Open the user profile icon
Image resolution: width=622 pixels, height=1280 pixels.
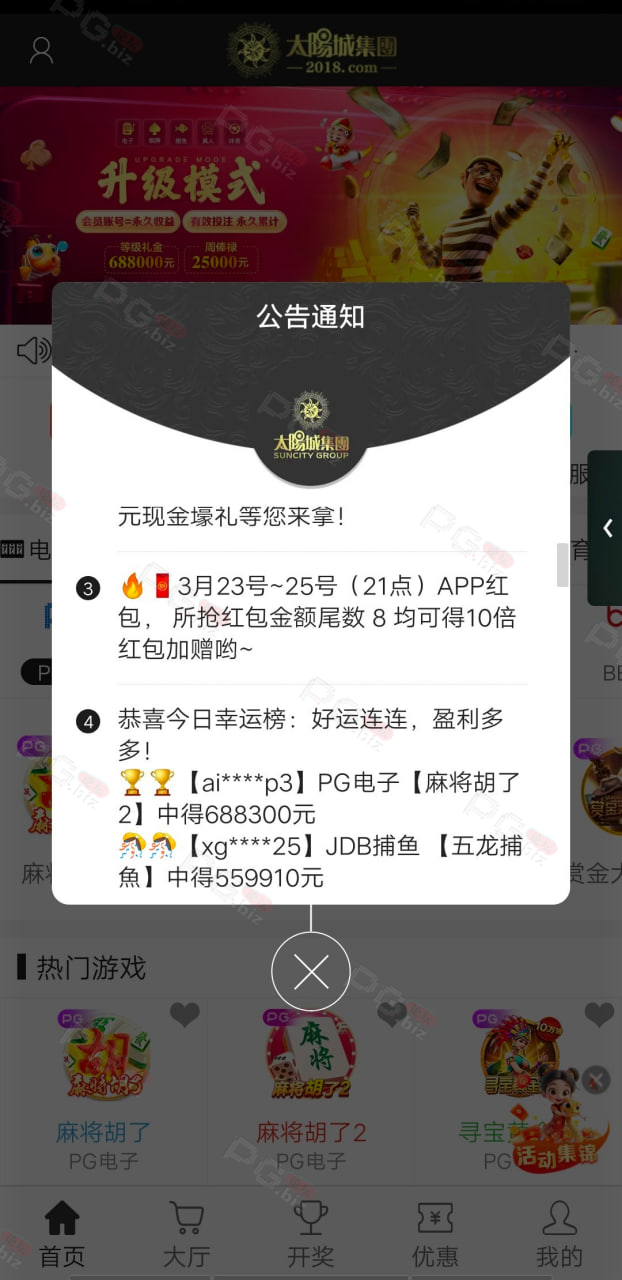41,50
